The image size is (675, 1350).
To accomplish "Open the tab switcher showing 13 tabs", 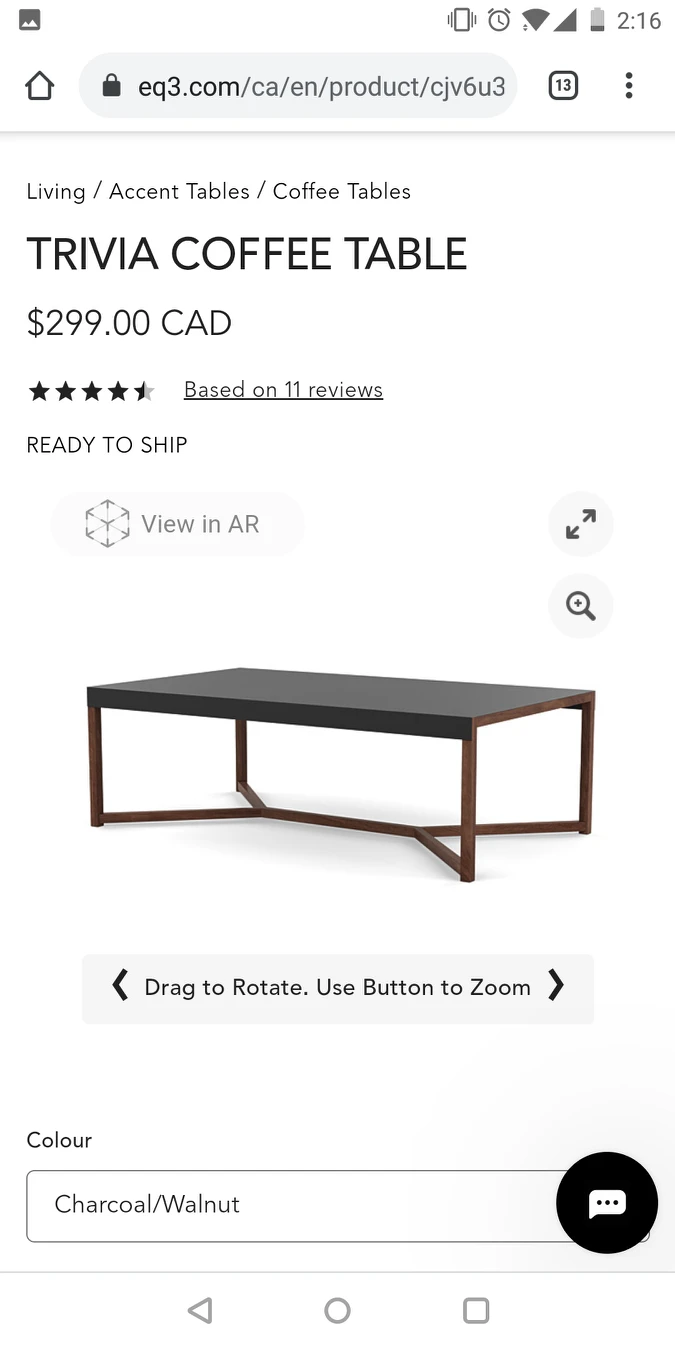I will [x=563, y=86].
